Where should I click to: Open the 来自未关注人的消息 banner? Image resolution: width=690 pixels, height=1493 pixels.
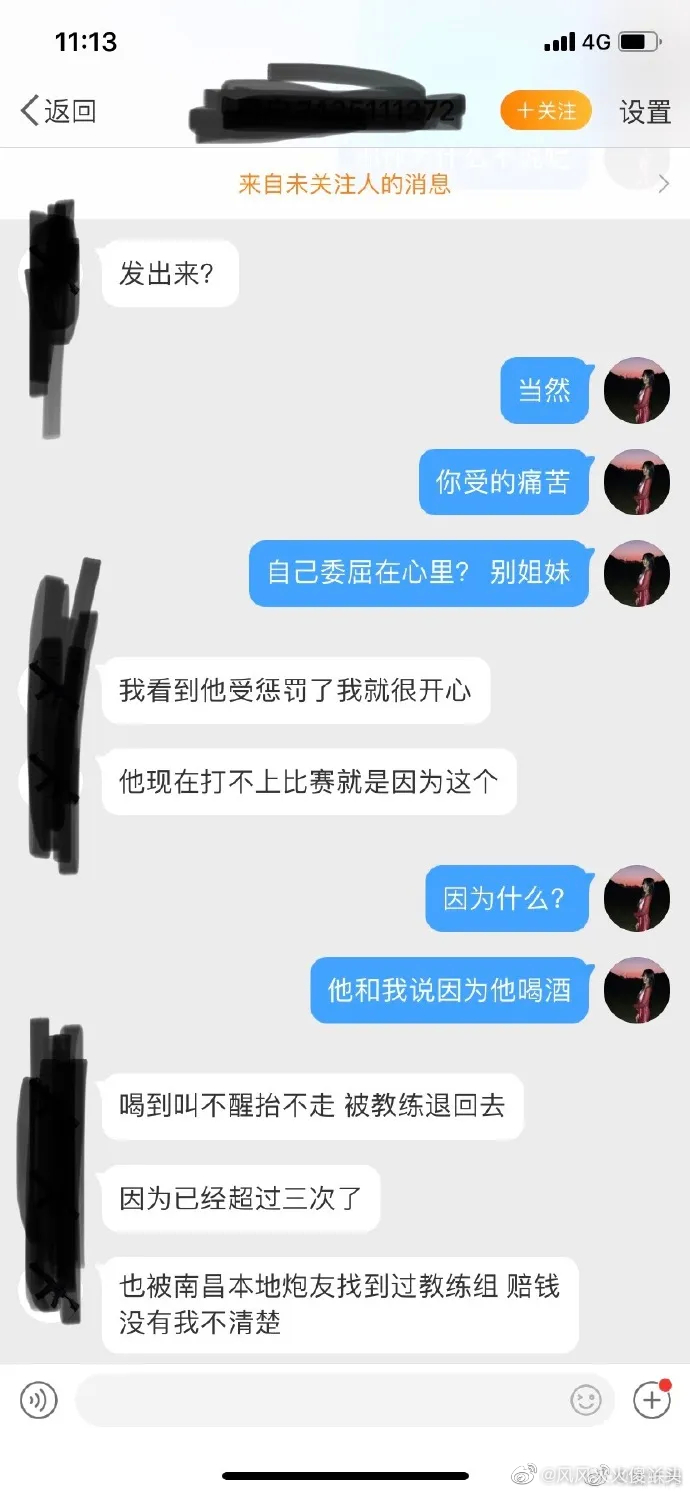[x=345, y=183]
